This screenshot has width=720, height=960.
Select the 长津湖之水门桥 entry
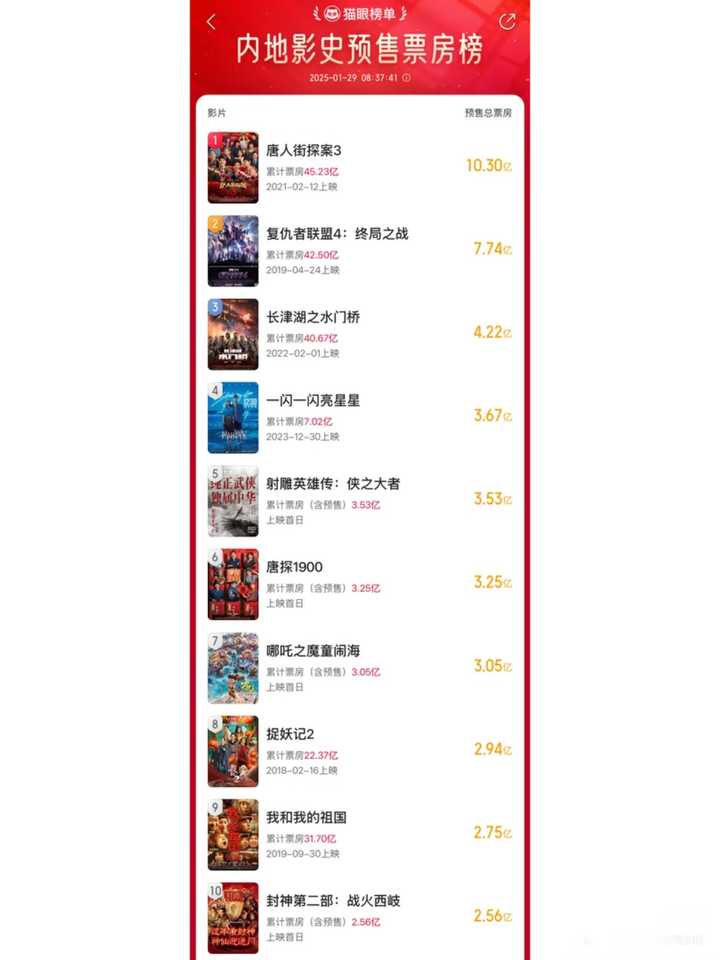[360, 334]
